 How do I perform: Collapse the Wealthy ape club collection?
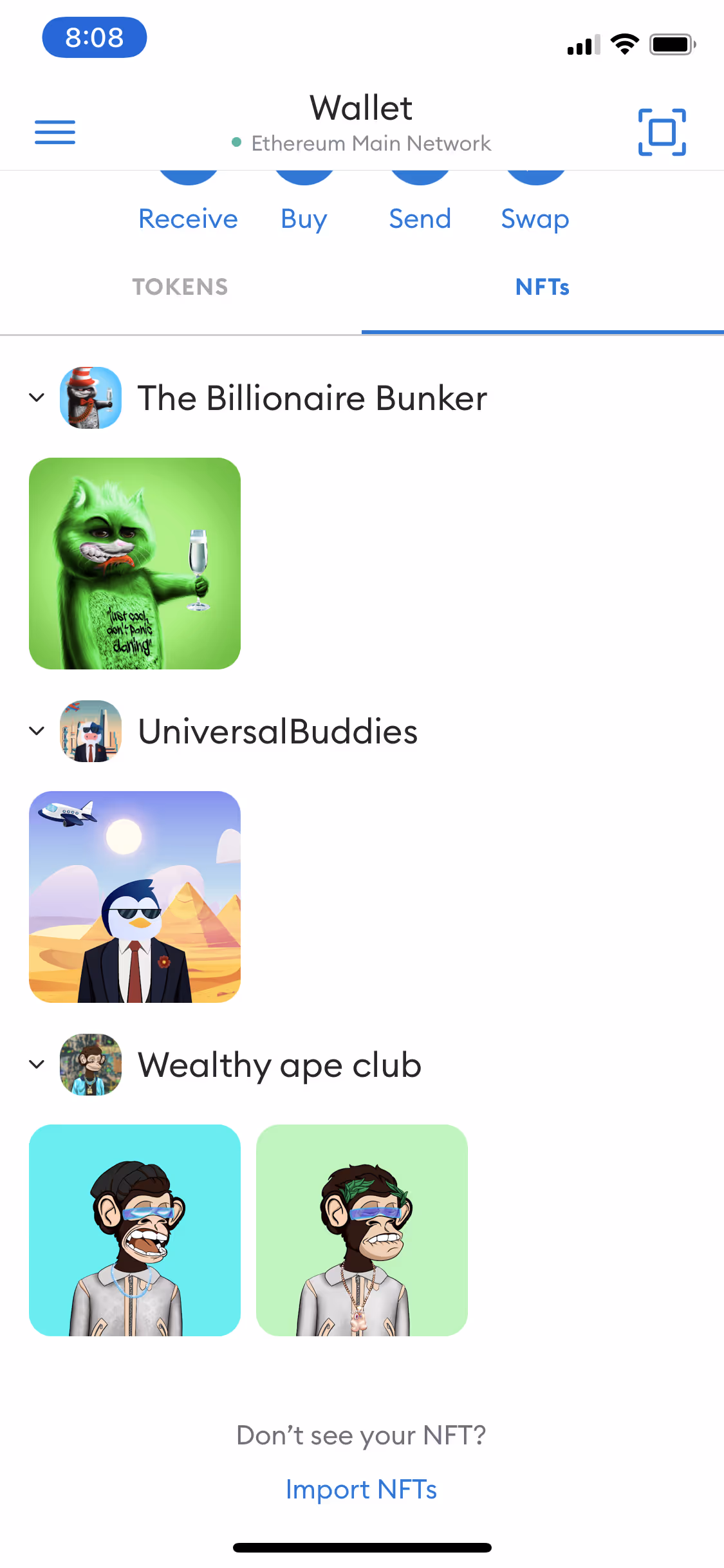click(x=37, y=1065)
